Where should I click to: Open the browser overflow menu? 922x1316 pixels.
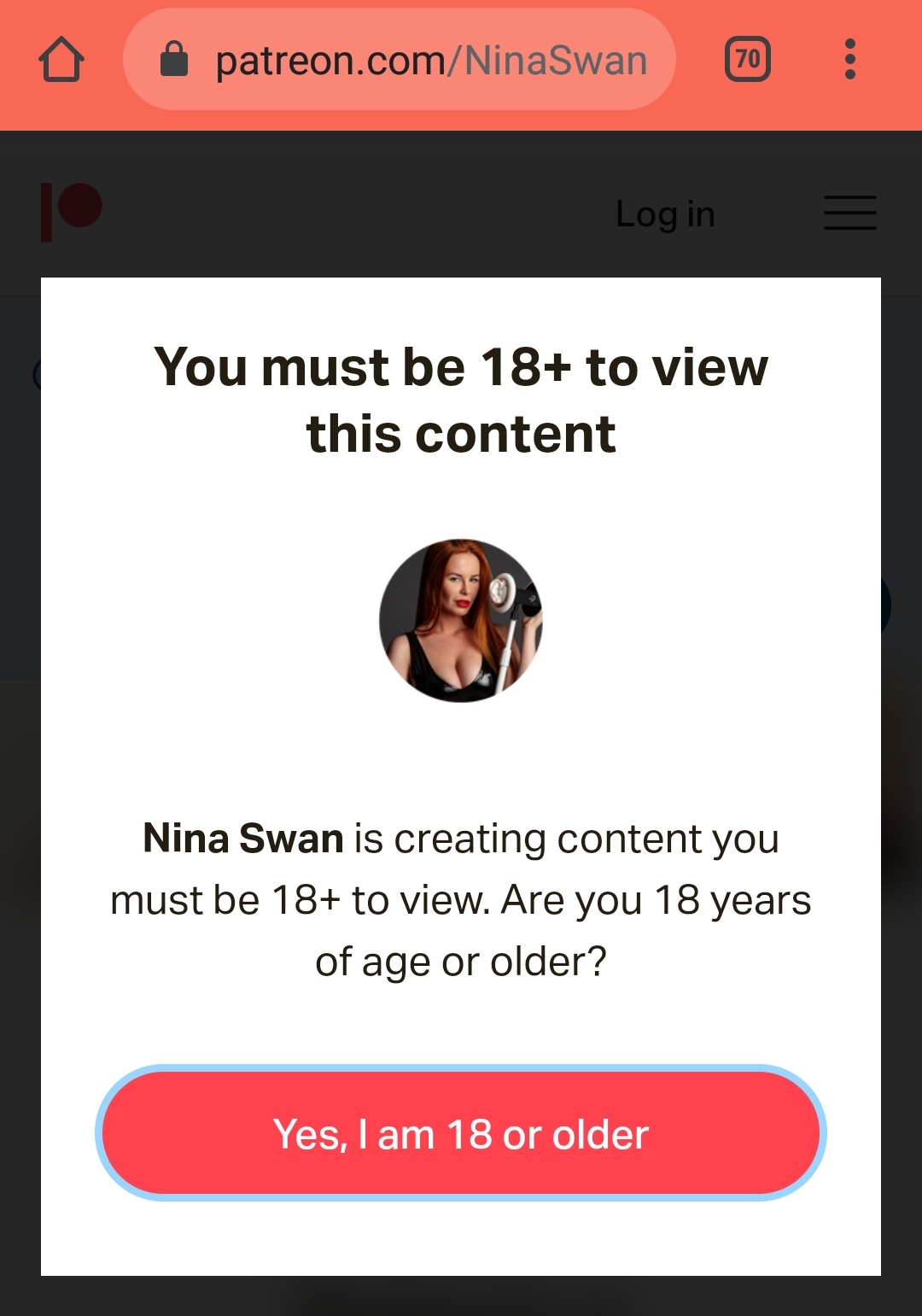coord(849,60)
